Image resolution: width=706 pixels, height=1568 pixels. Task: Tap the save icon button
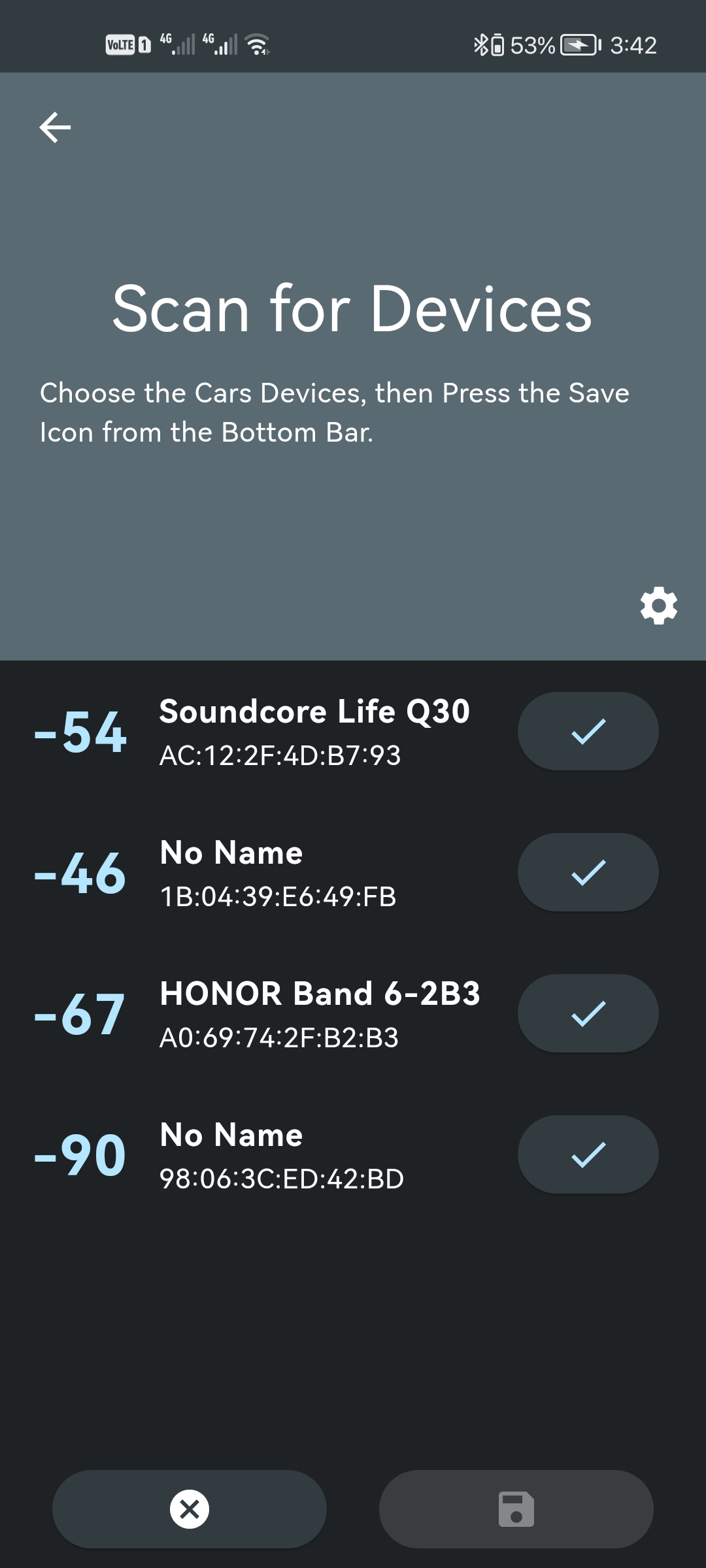tap(516, 1509)
